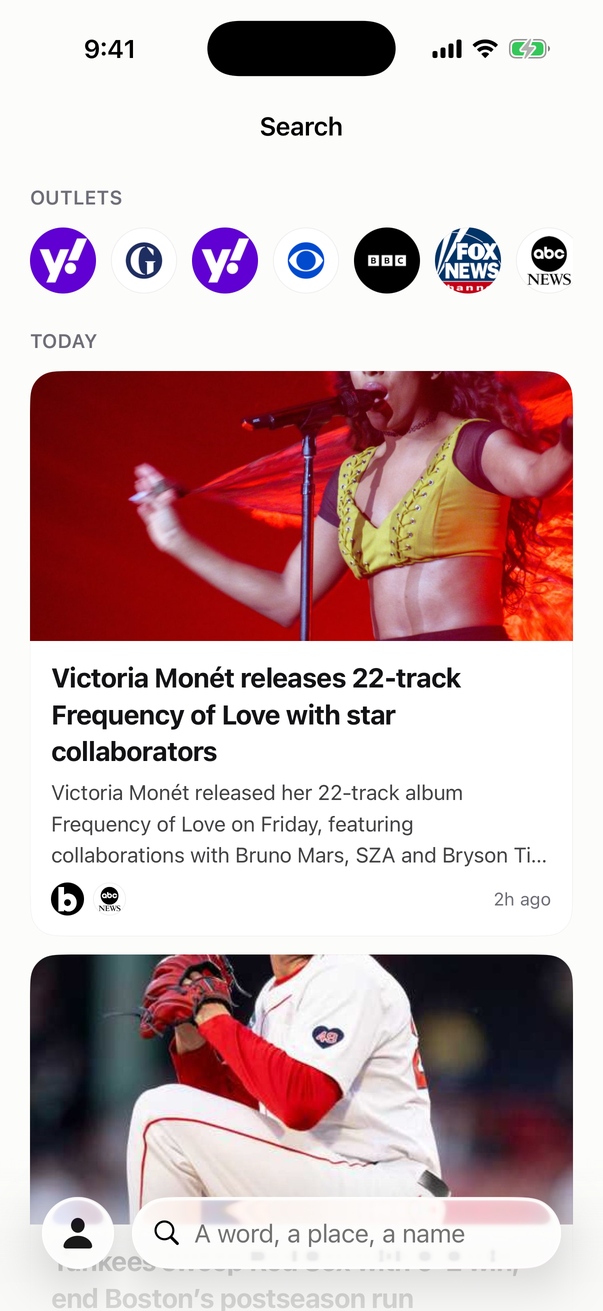Choose the Fox News outlet
This screenshot has width=603, height=1311.
pyautogui.click(x=468, y=260)
